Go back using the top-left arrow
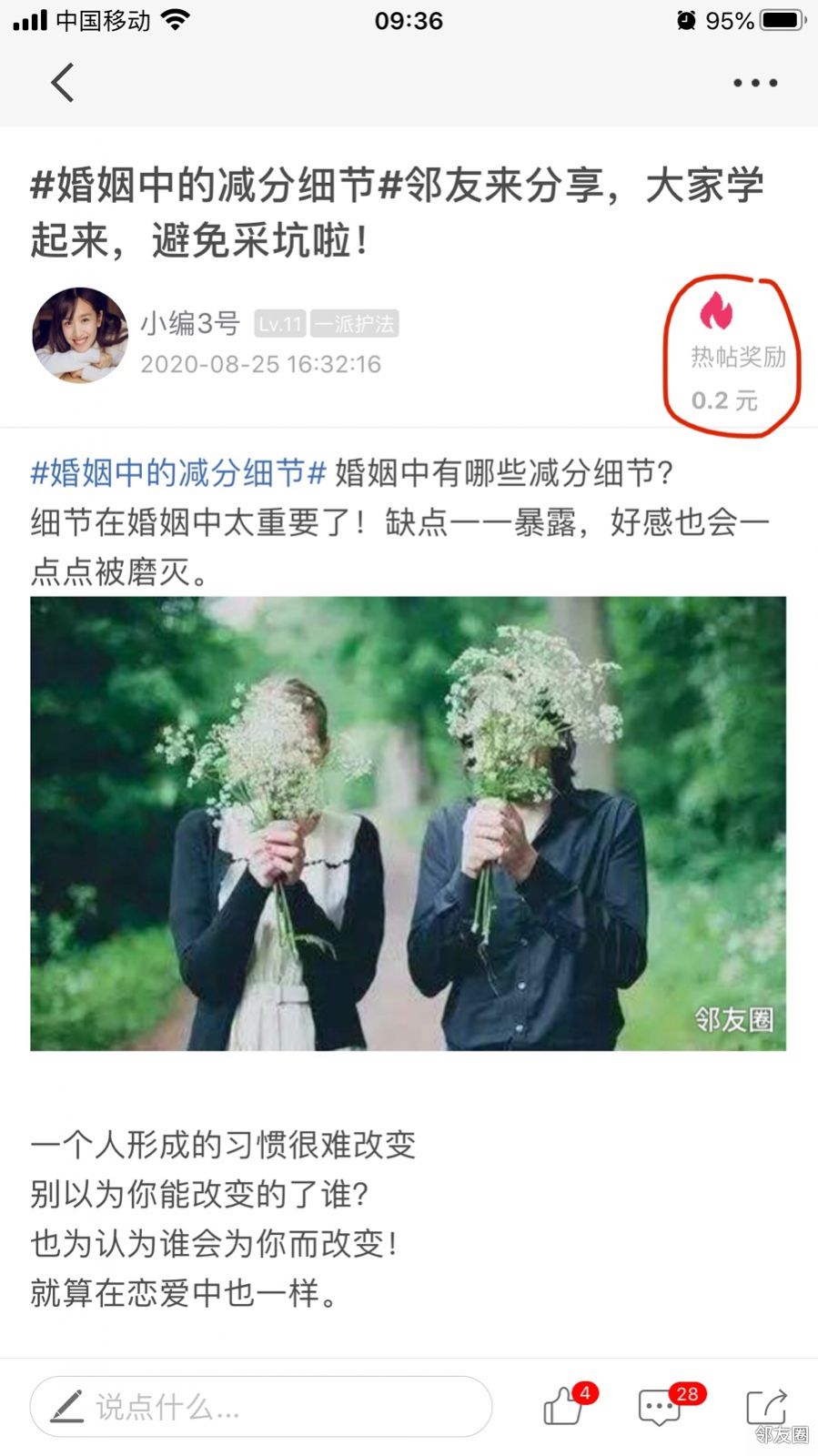The width and height of the screenshot is (818, 1456). pos(62,83)
